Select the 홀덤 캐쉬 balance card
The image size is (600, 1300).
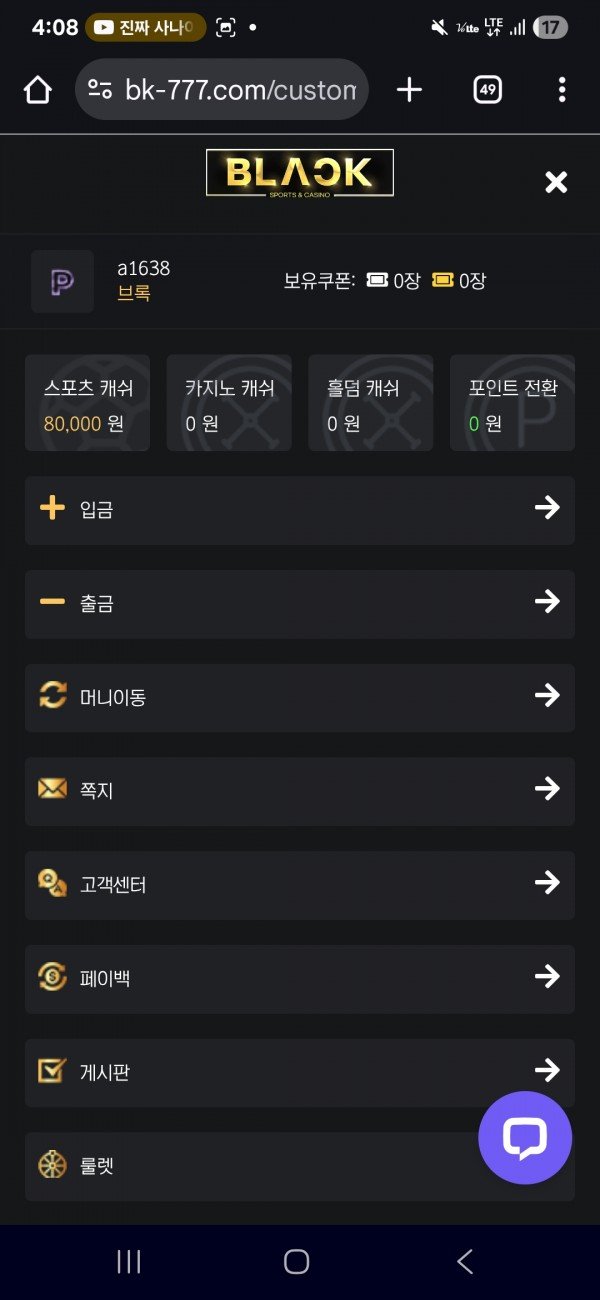[x=371, y=403]
